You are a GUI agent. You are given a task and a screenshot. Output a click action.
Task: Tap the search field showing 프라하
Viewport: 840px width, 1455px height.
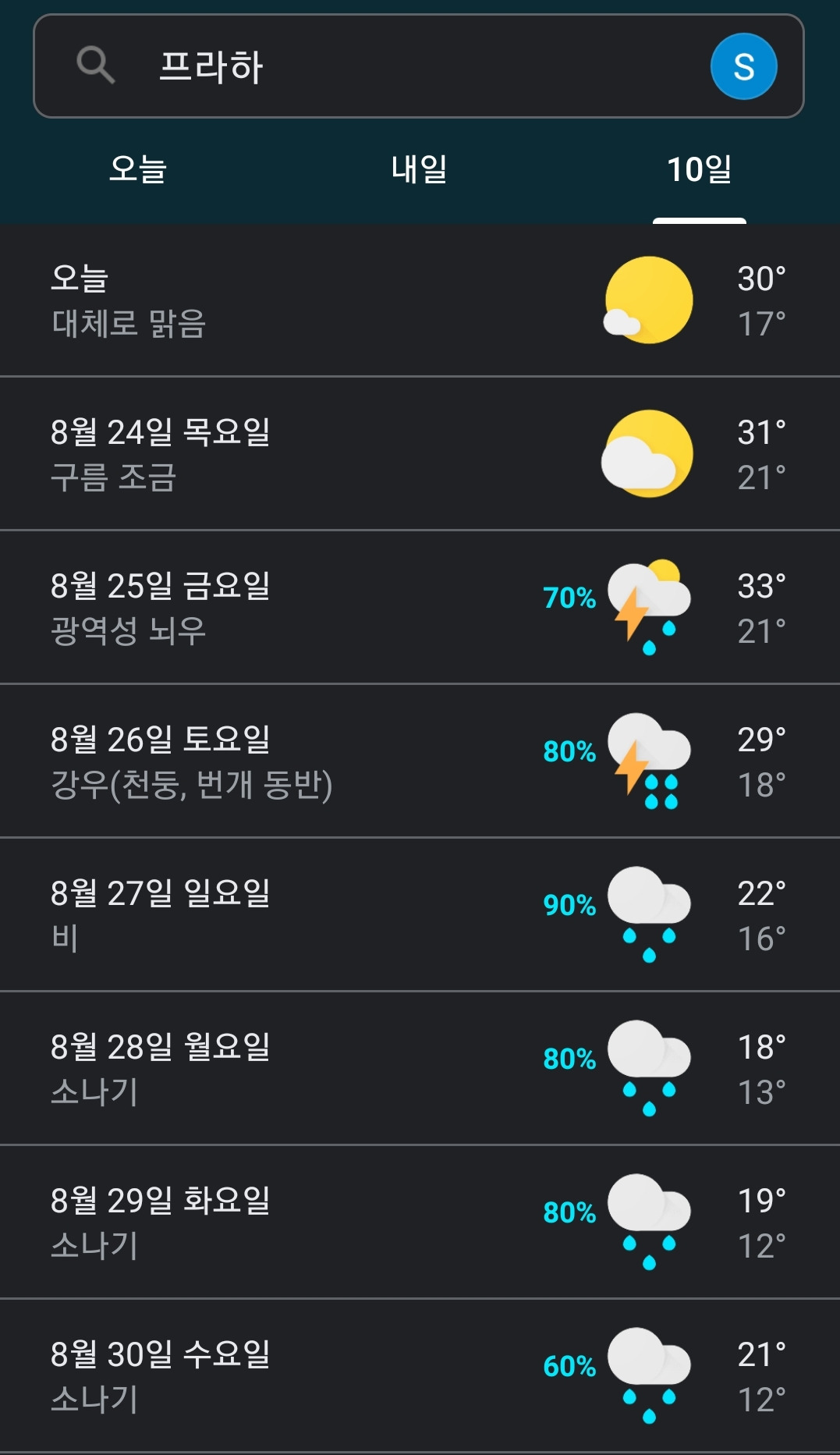(x=419, y=66)
